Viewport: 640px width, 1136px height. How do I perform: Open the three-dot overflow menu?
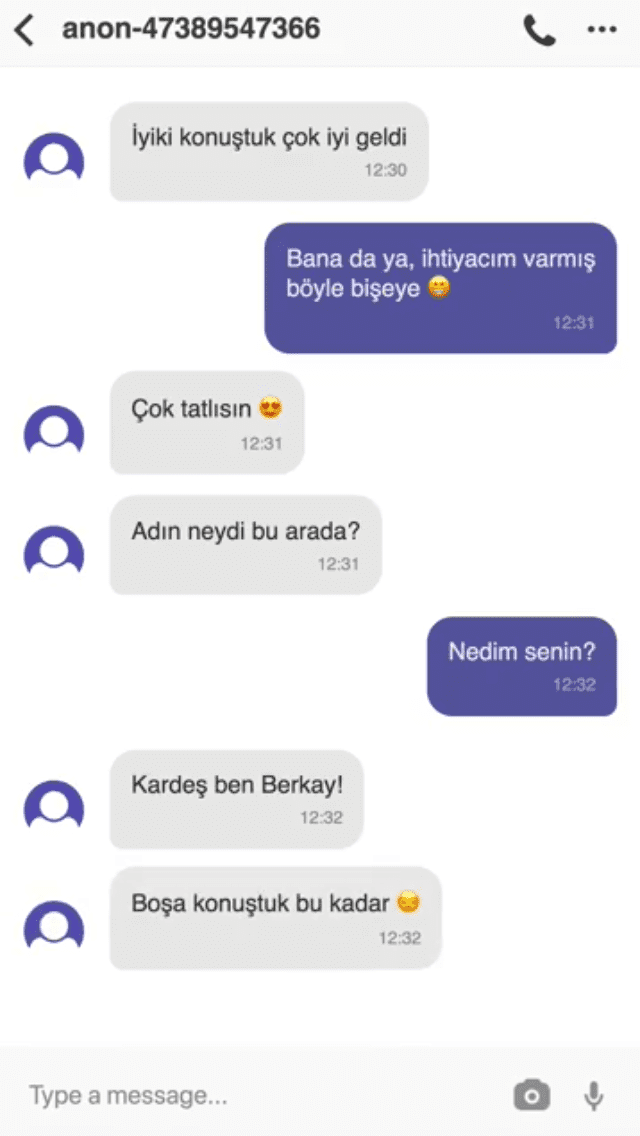coord(602,30)
